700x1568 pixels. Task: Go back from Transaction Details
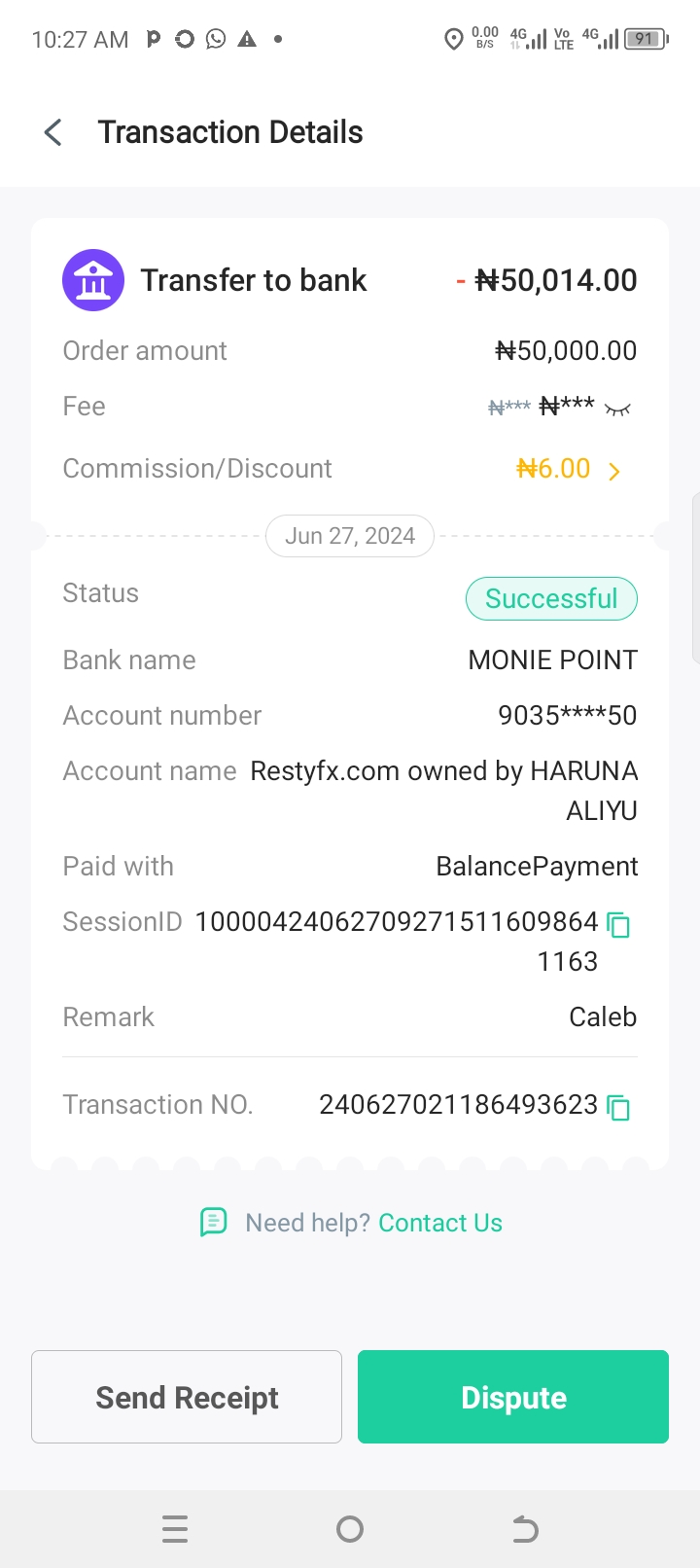click(x=53, y=132)
